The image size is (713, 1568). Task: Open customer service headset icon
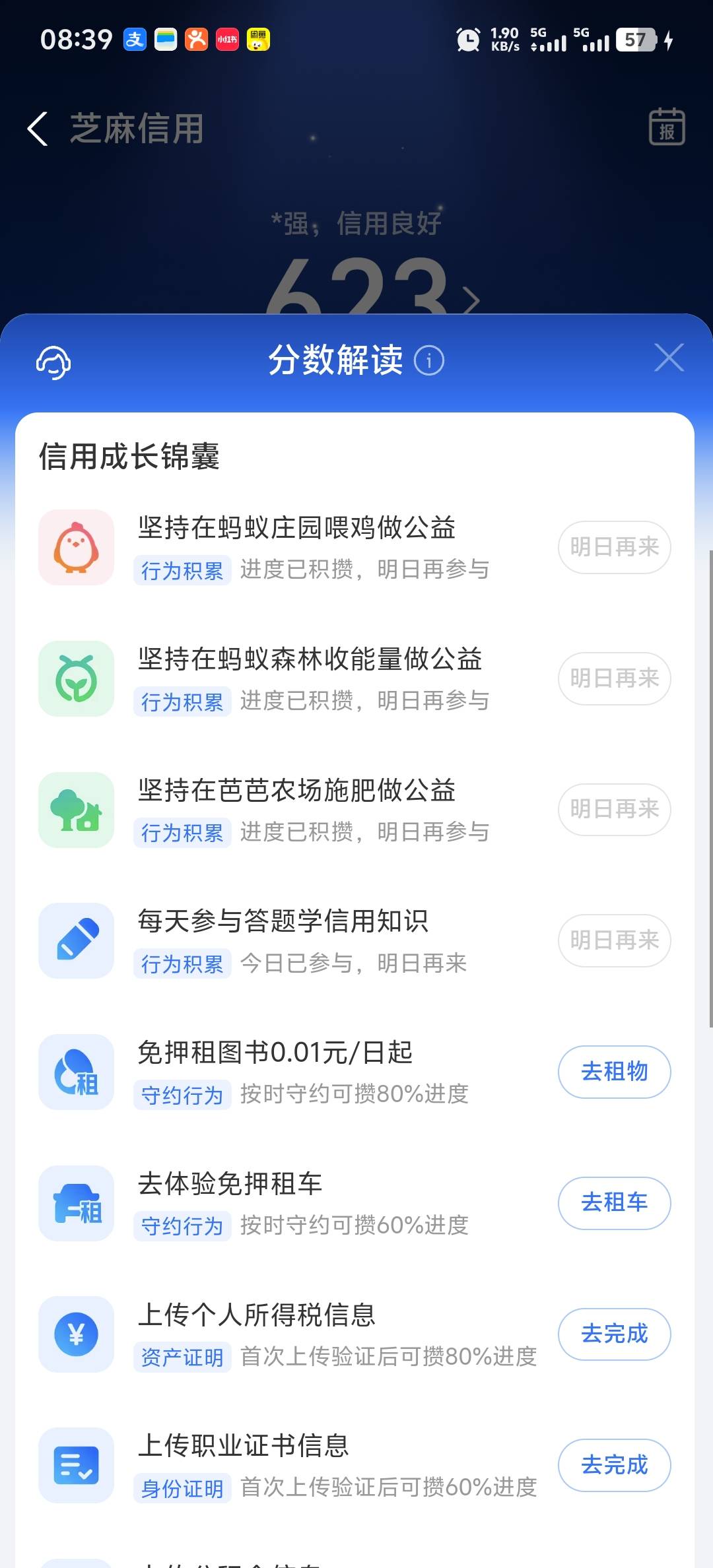point(53,362)
